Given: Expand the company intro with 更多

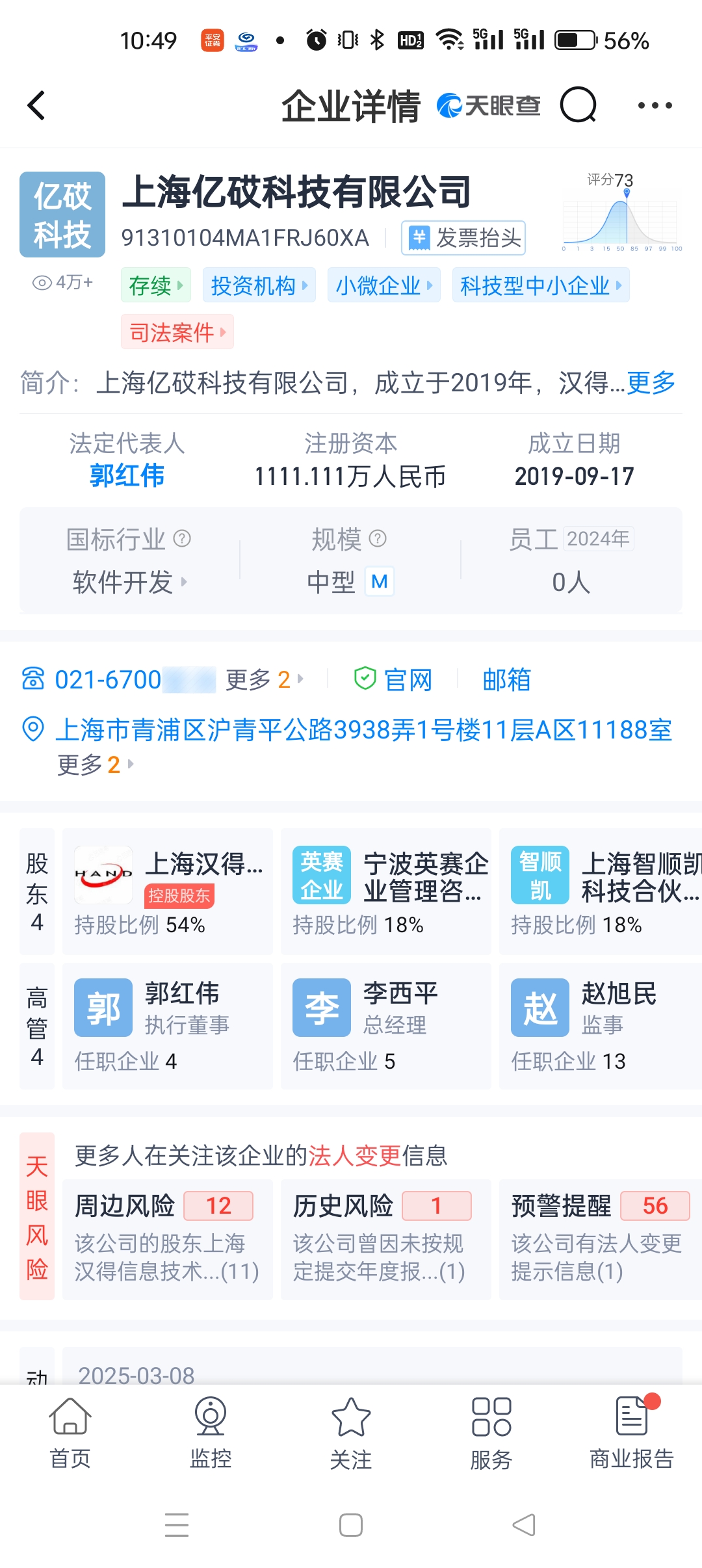Looking at the screenshot, I should click(651, 382).
